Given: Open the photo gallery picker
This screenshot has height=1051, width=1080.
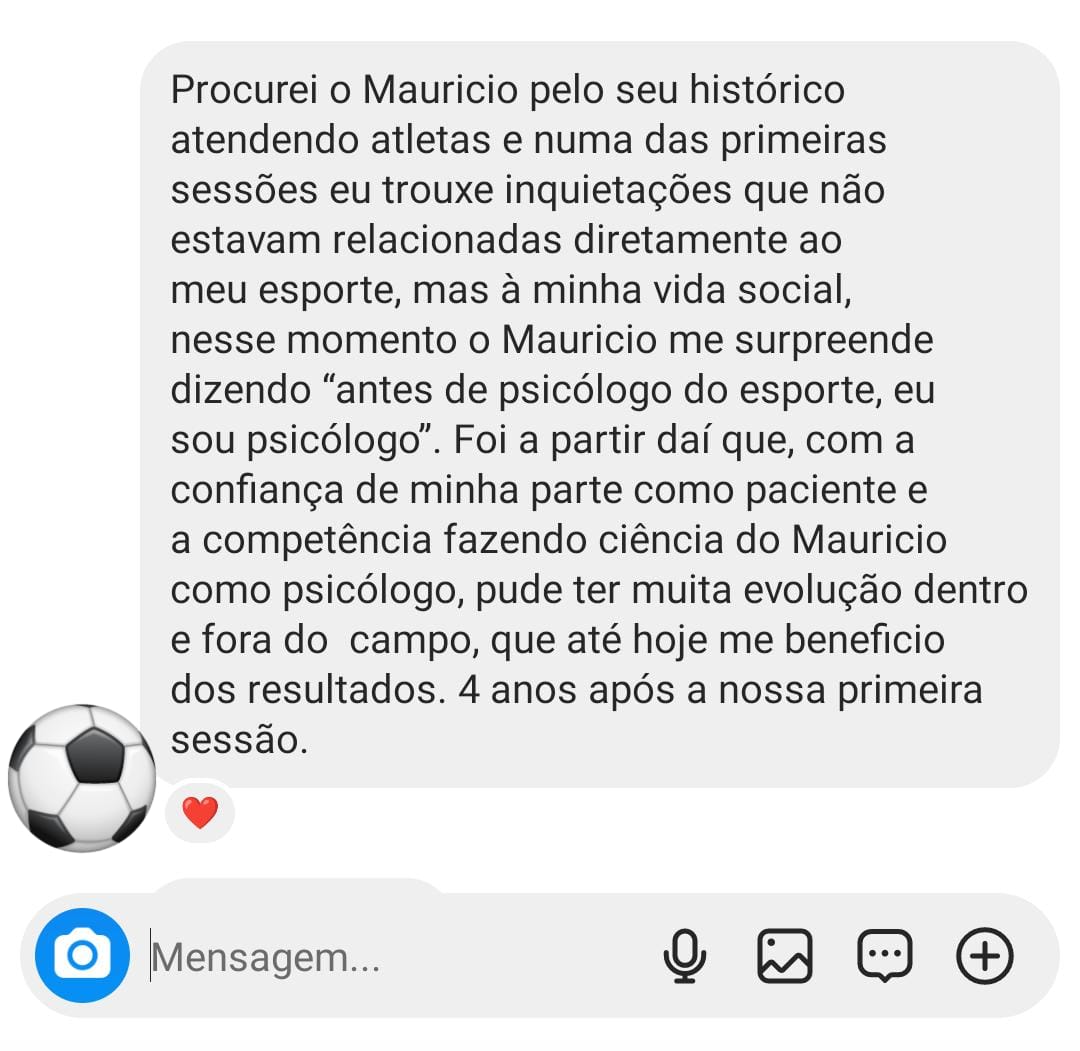Looking at the screenshot, I should [x=785, y=956].
